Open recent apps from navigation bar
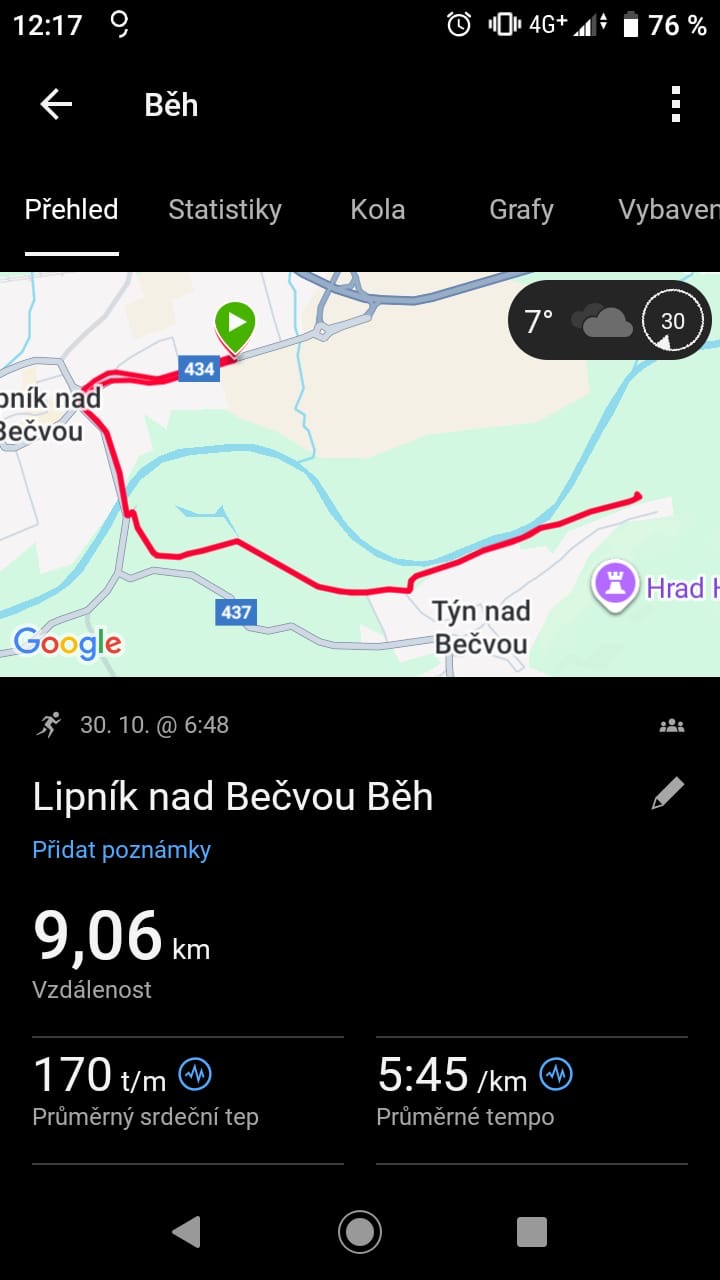 [532, 1231]
